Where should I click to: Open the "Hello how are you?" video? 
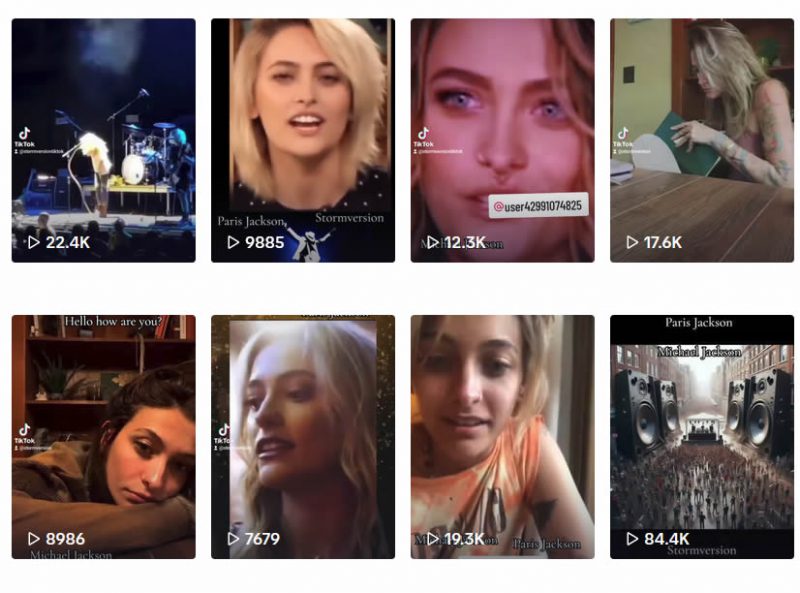pyautogui.click(x=103, y=436)
